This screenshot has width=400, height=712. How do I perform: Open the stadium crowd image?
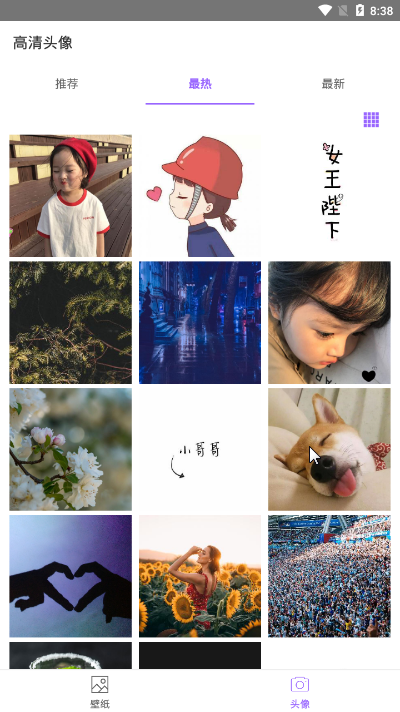(329, 576)
